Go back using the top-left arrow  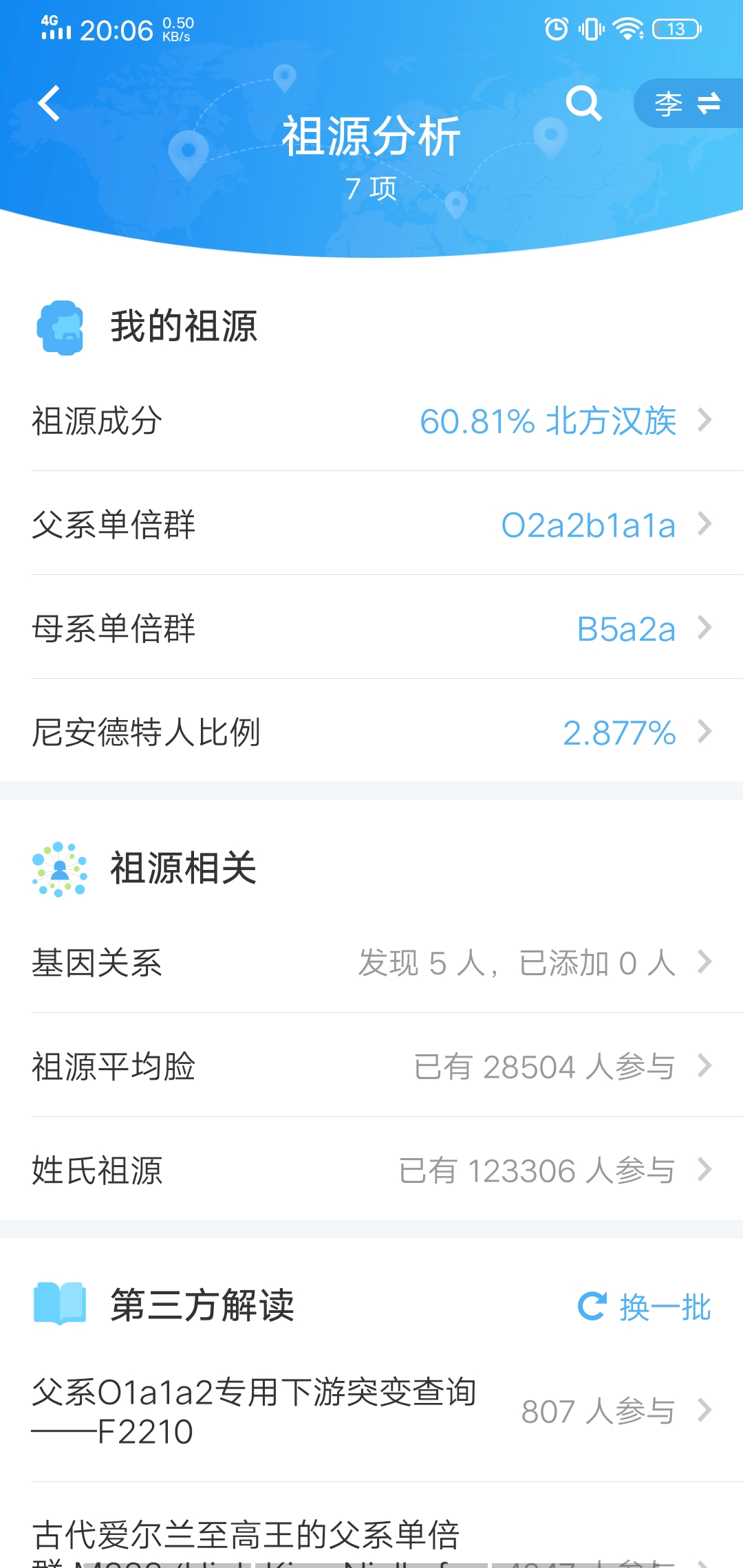click(x=50, y=104)
